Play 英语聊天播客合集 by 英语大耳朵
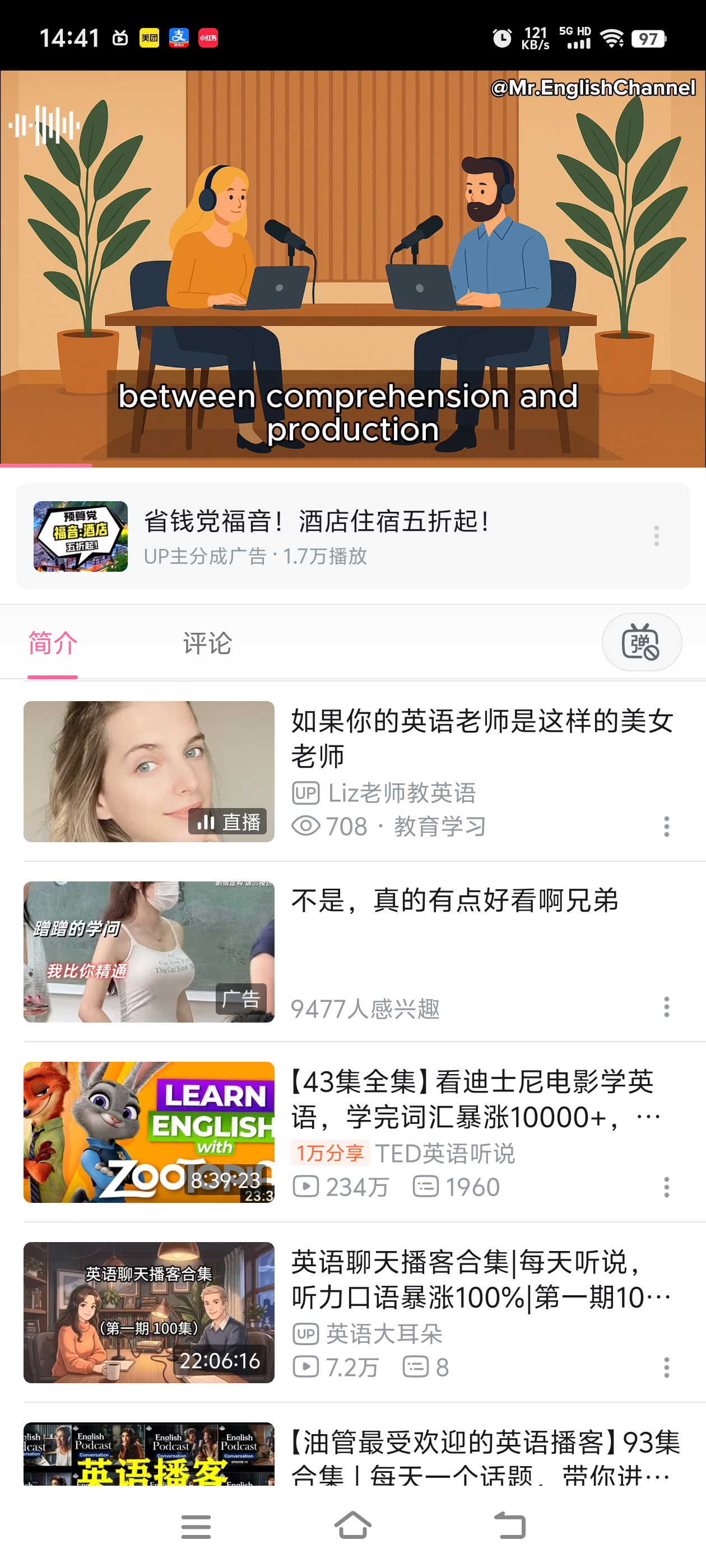Image resolution: width=706 pixels, height=1568 pixels. (148, 1312)
